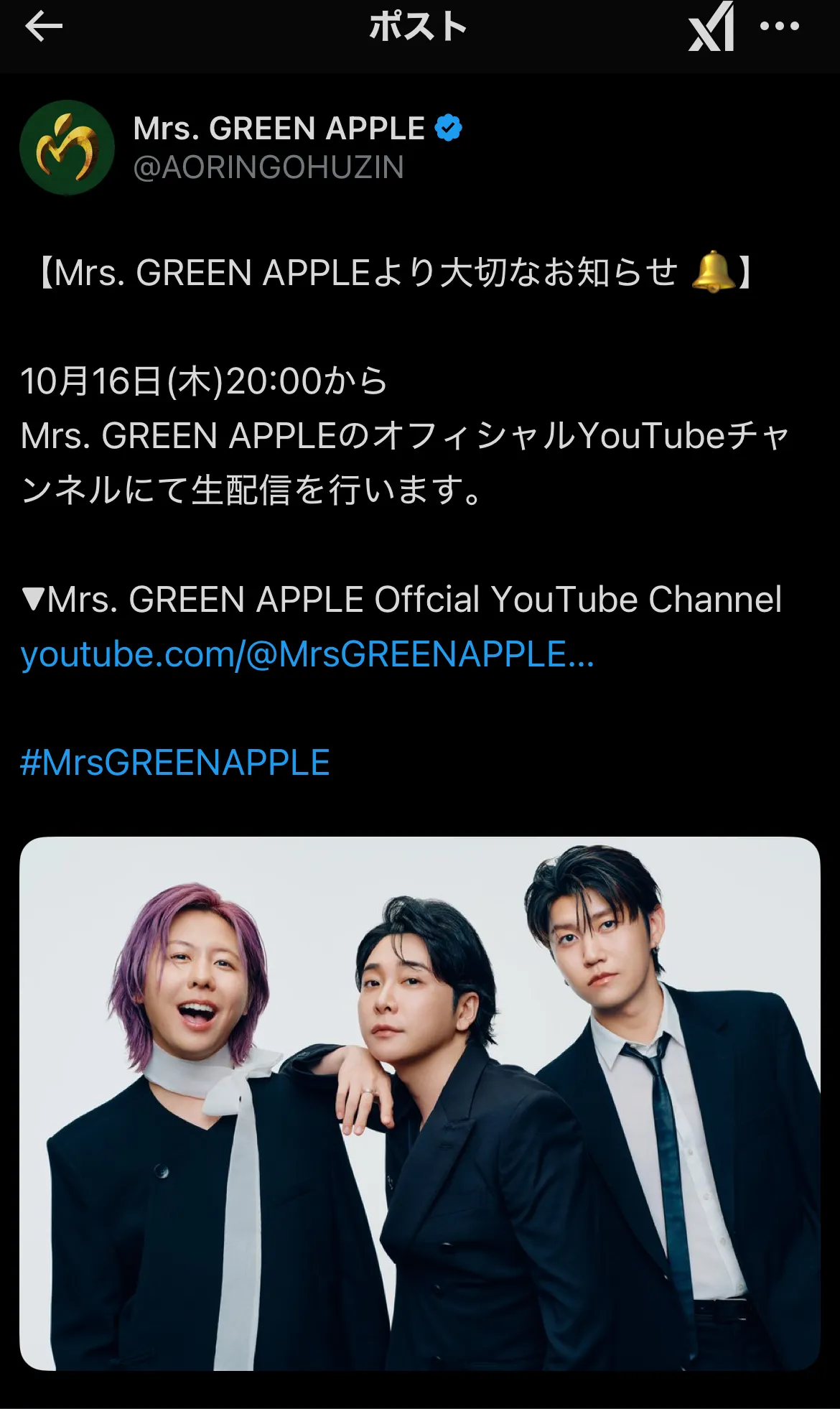Open the #MrsGREENAPPLE hashtag
Screen dimensions: 840x1409
(175, 762)
